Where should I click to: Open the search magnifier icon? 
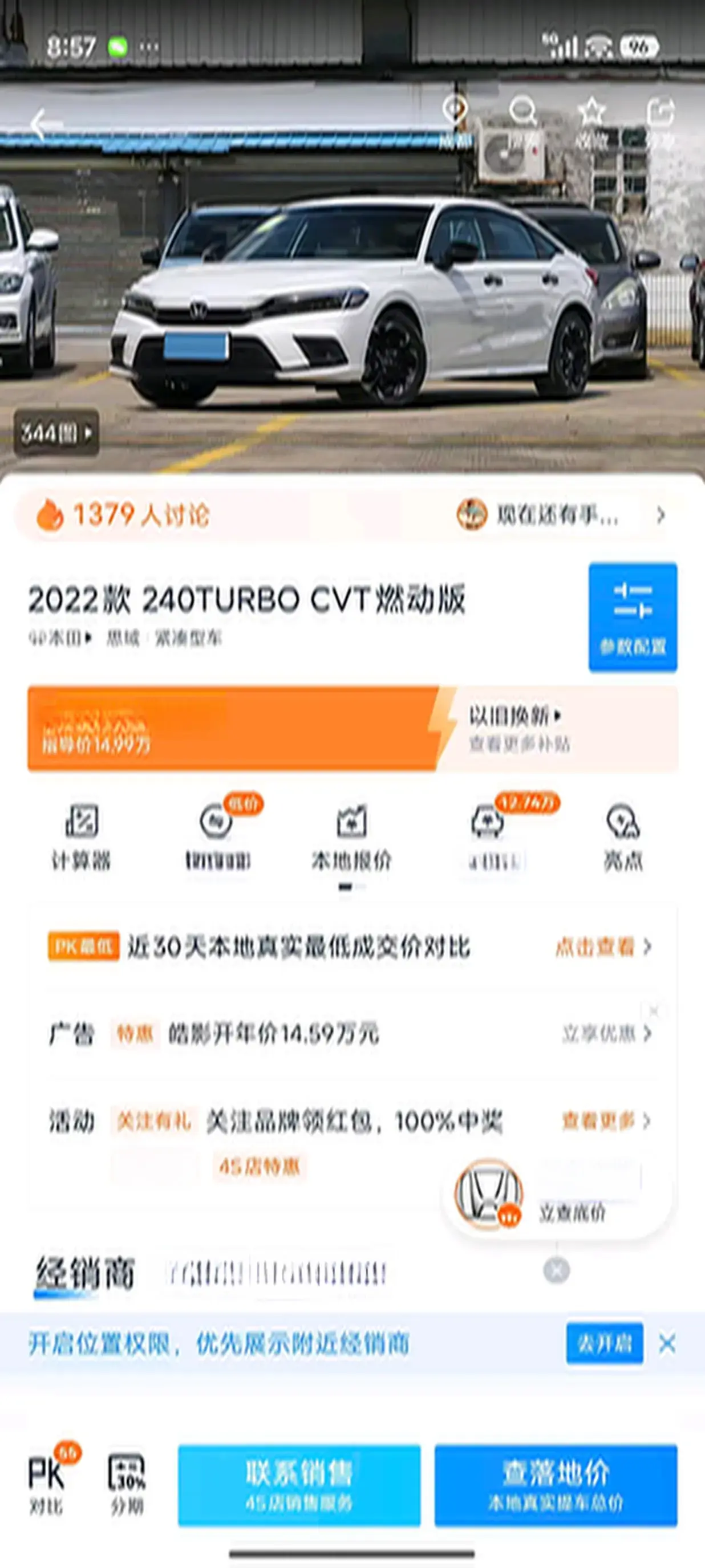pyautogui.click(x=522, y=119)
